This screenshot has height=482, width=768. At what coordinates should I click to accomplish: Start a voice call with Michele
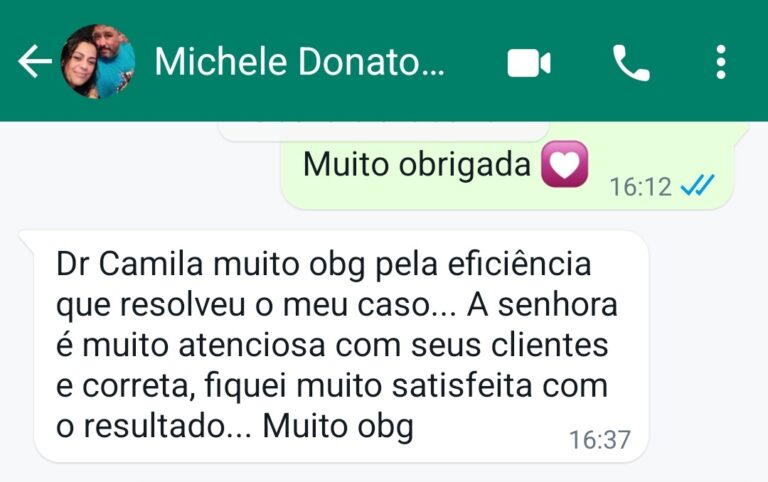point(631,64)
